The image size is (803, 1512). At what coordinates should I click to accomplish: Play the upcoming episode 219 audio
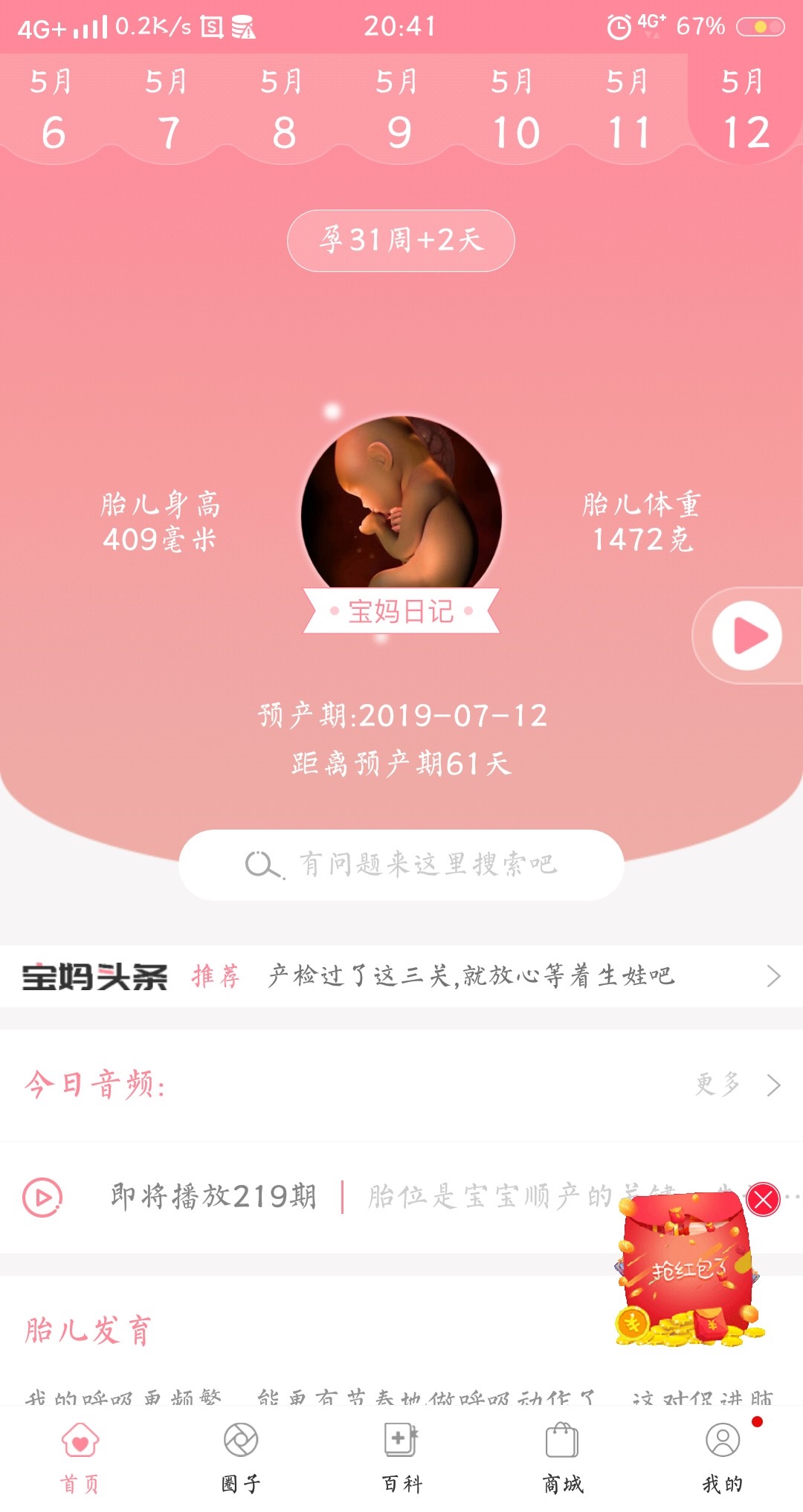[42, 1197]
